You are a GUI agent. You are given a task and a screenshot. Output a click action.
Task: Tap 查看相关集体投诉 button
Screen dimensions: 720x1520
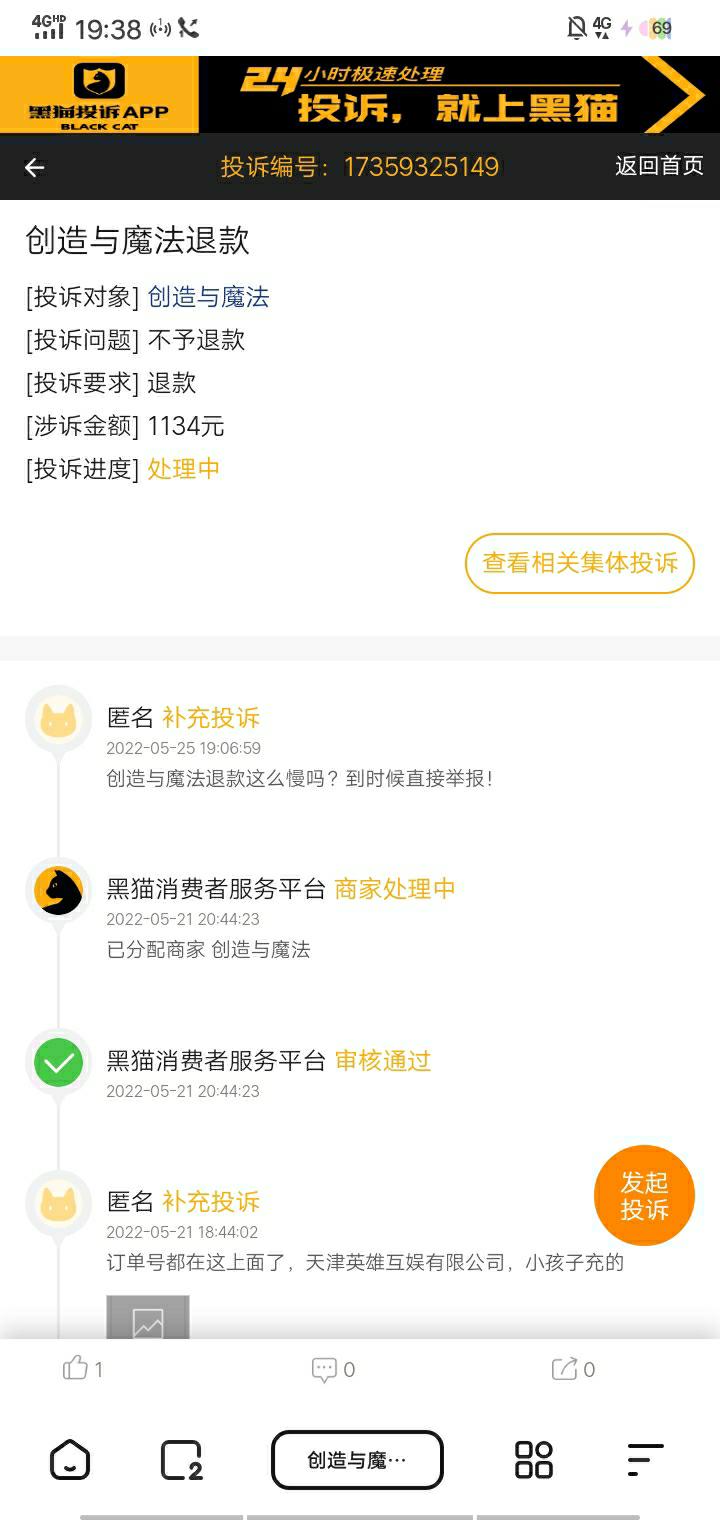coord(579,563)
